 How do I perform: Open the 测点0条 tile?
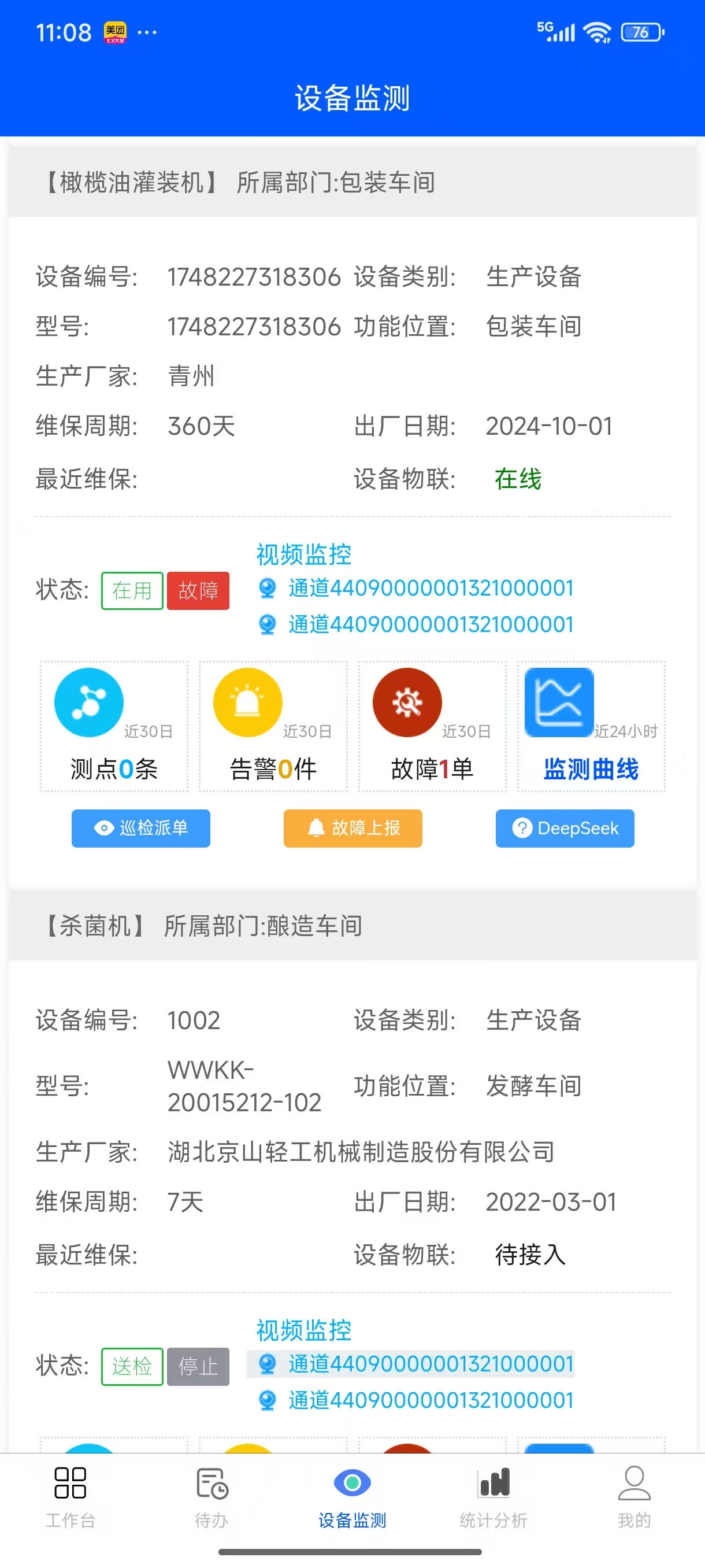114,726
